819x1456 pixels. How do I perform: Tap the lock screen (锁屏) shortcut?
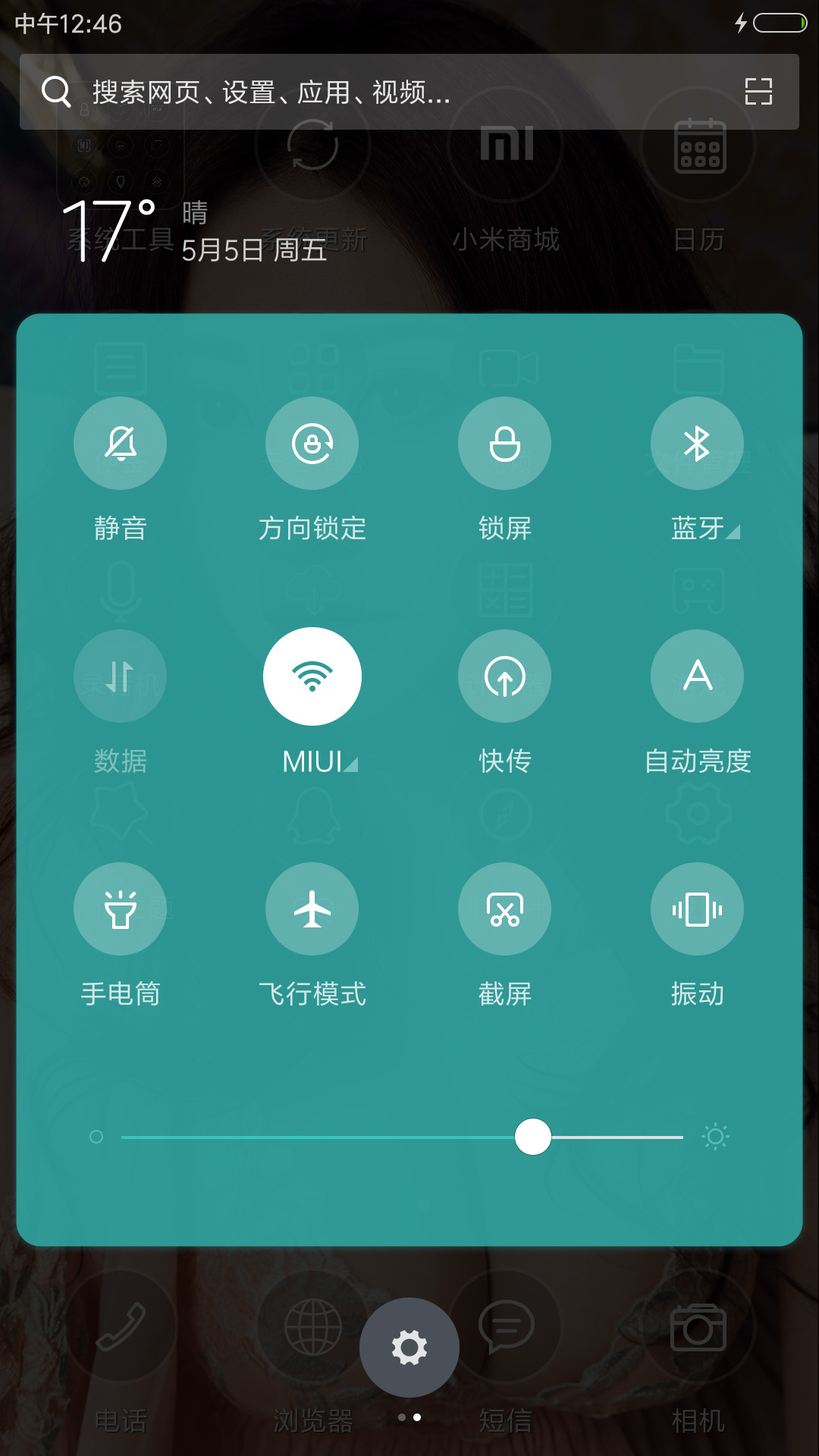tap(504, 444)
